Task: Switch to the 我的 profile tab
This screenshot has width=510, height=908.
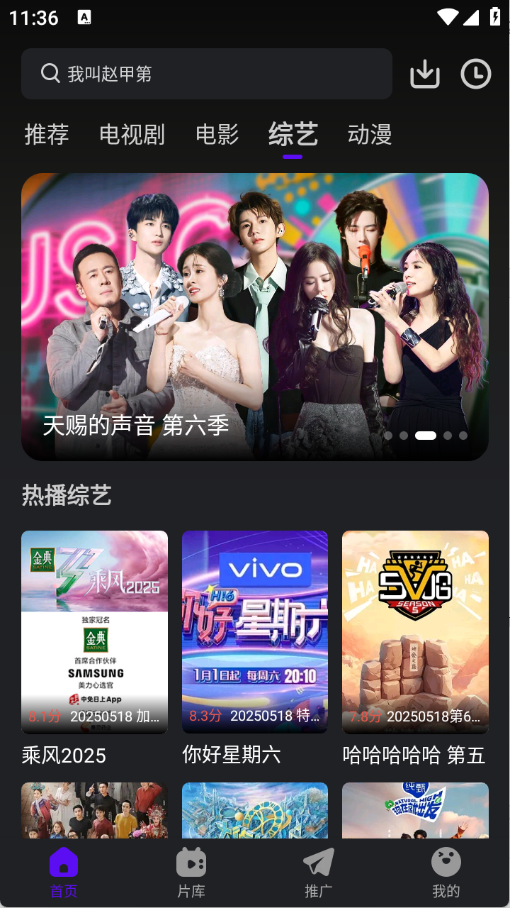Action: pos(446,873)
